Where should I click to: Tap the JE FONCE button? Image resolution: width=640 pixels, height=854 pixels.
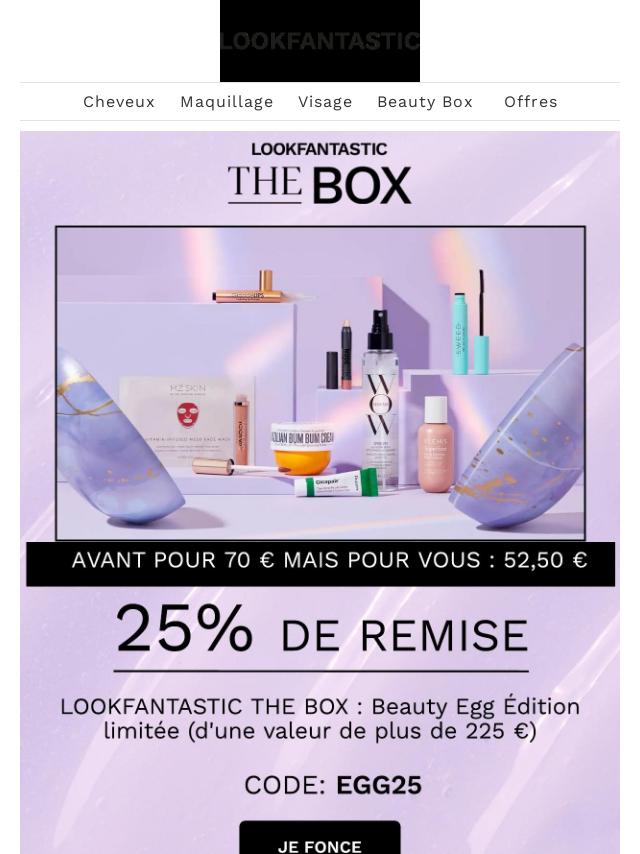tap(320, 842)
